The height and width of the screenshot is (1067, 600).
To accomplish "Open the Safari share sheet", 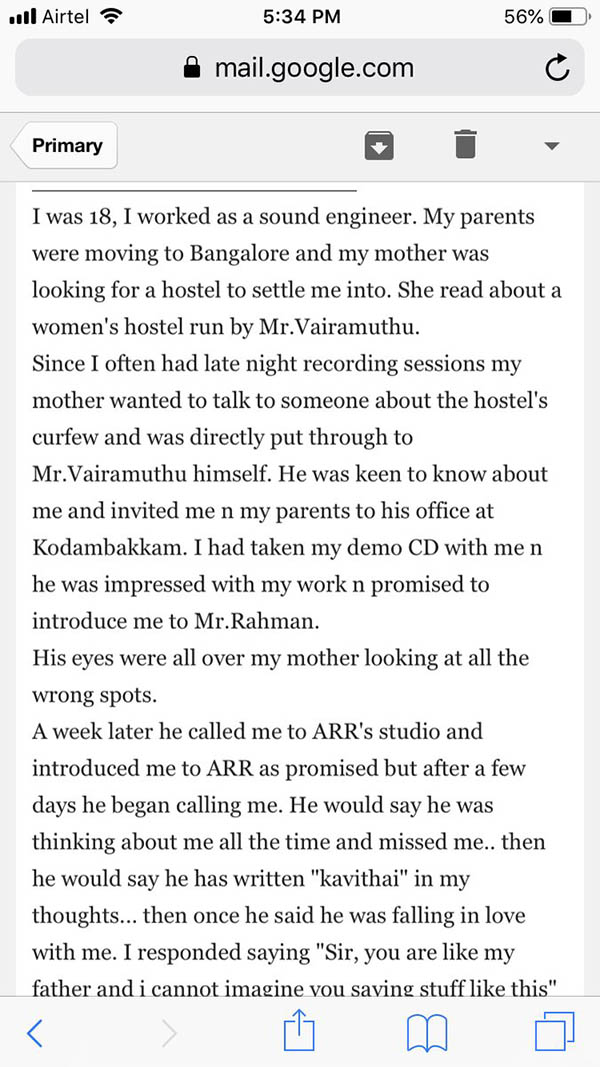I will 299,1030.
